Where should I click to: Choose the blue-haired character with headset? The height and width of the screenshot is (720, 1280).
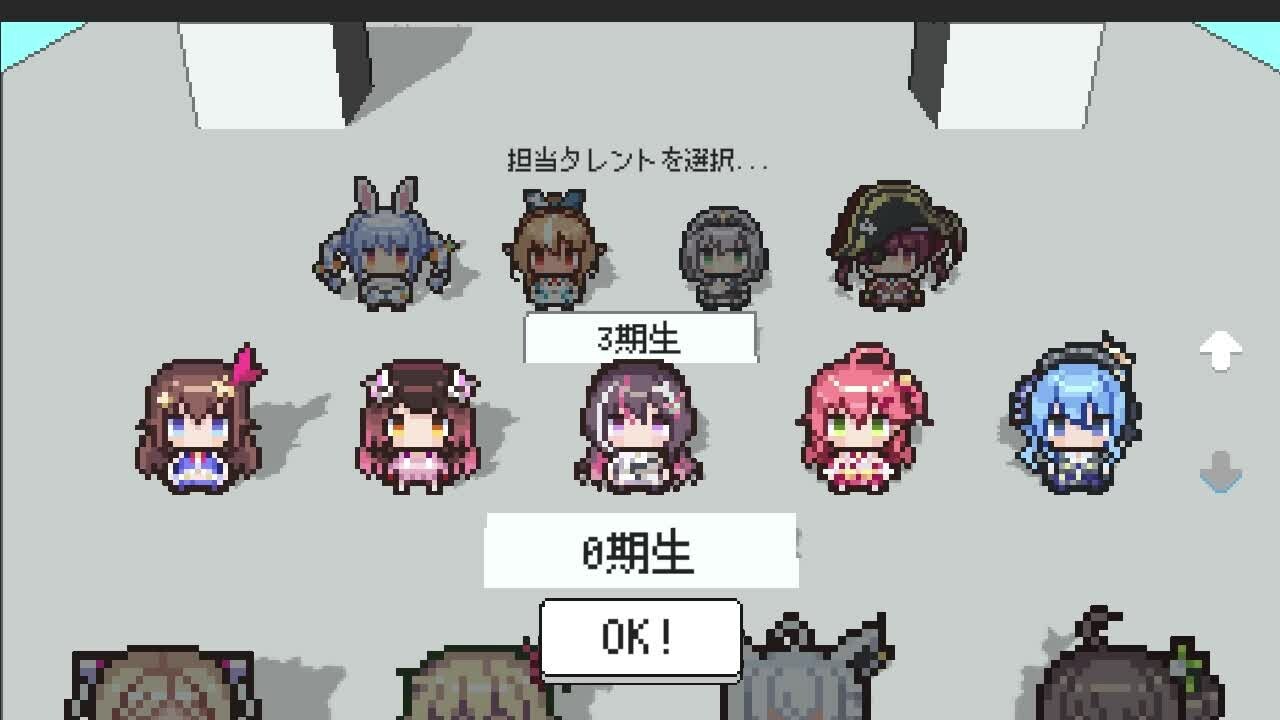point(1075,420)
